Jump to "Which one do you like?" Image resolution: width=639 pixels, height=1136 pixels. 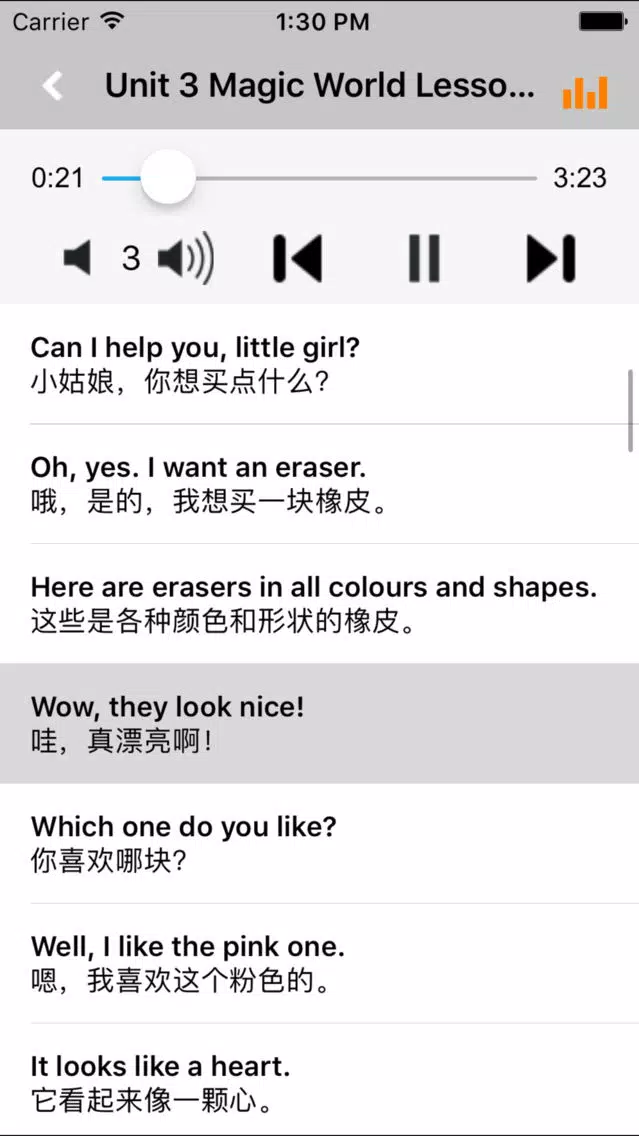click(319, 843)
